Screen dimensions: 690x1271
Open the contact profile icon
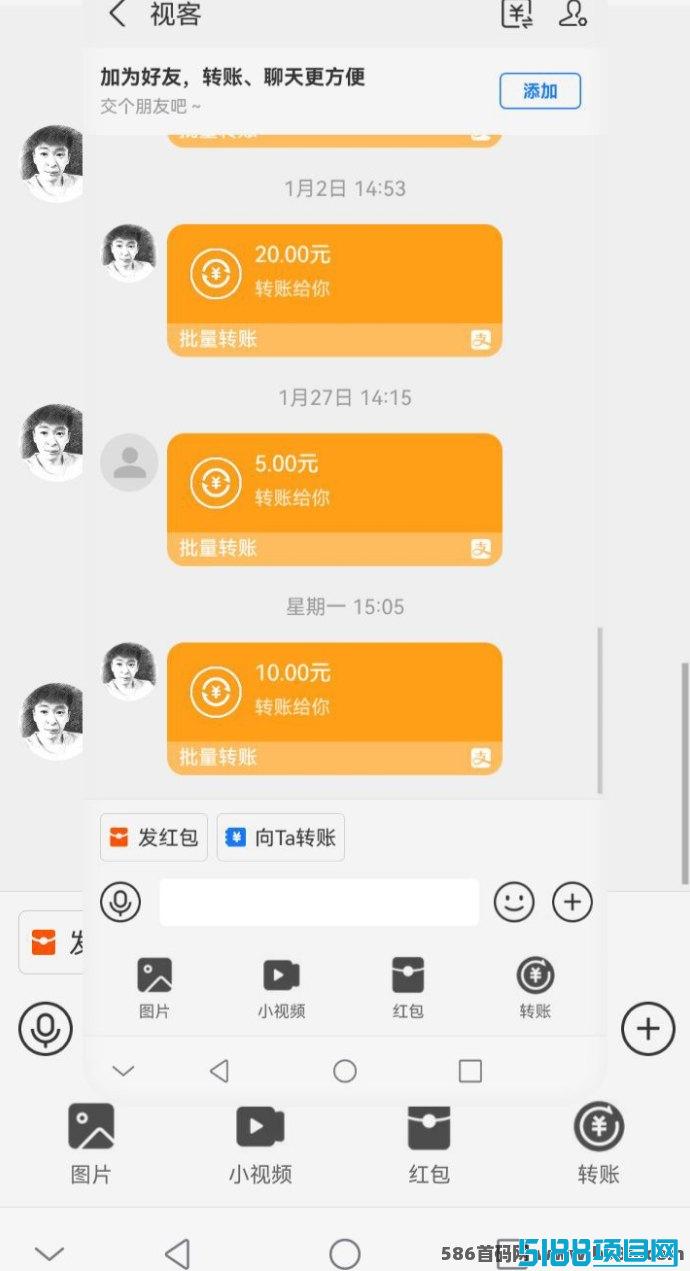tap(572, 13)
